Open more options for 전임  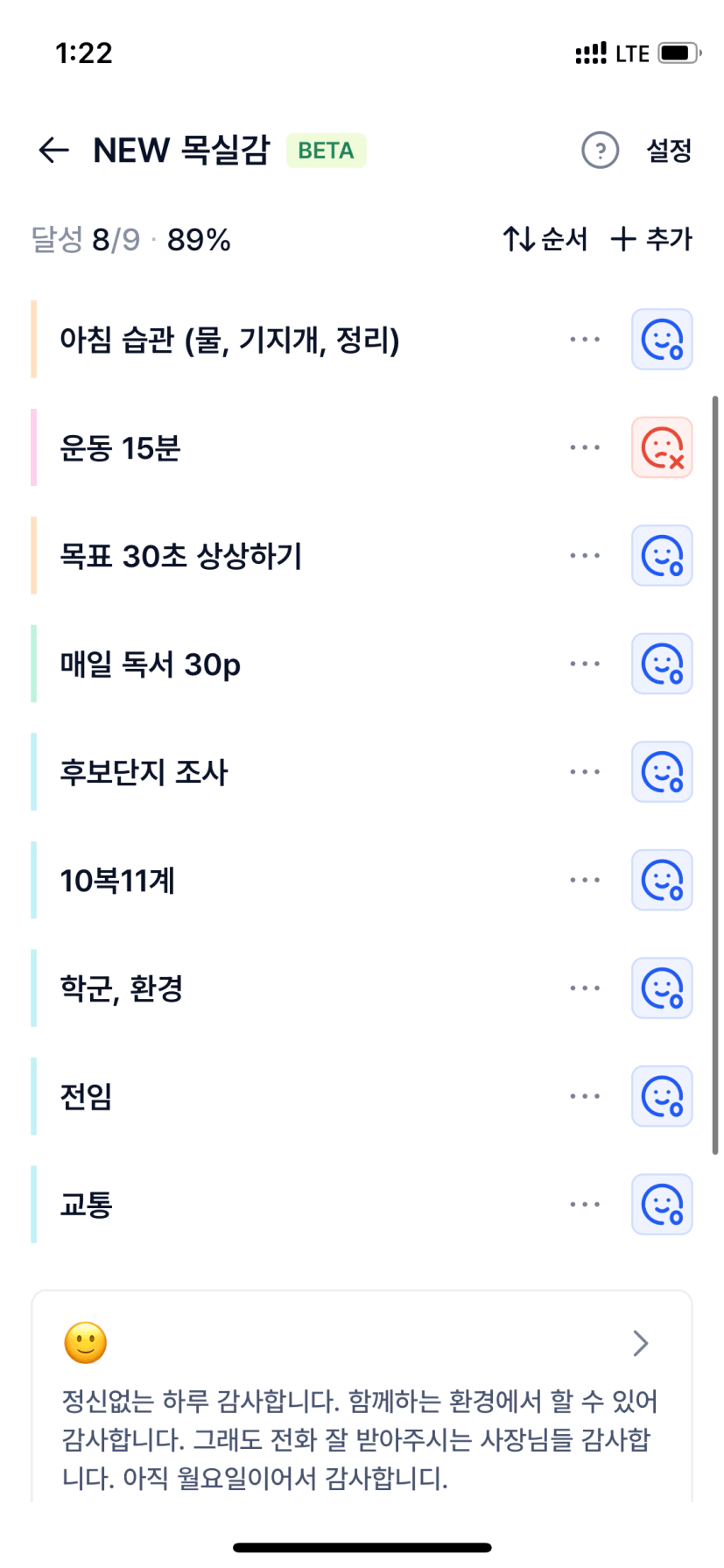pyautogui.click(x=584, y=1096)
